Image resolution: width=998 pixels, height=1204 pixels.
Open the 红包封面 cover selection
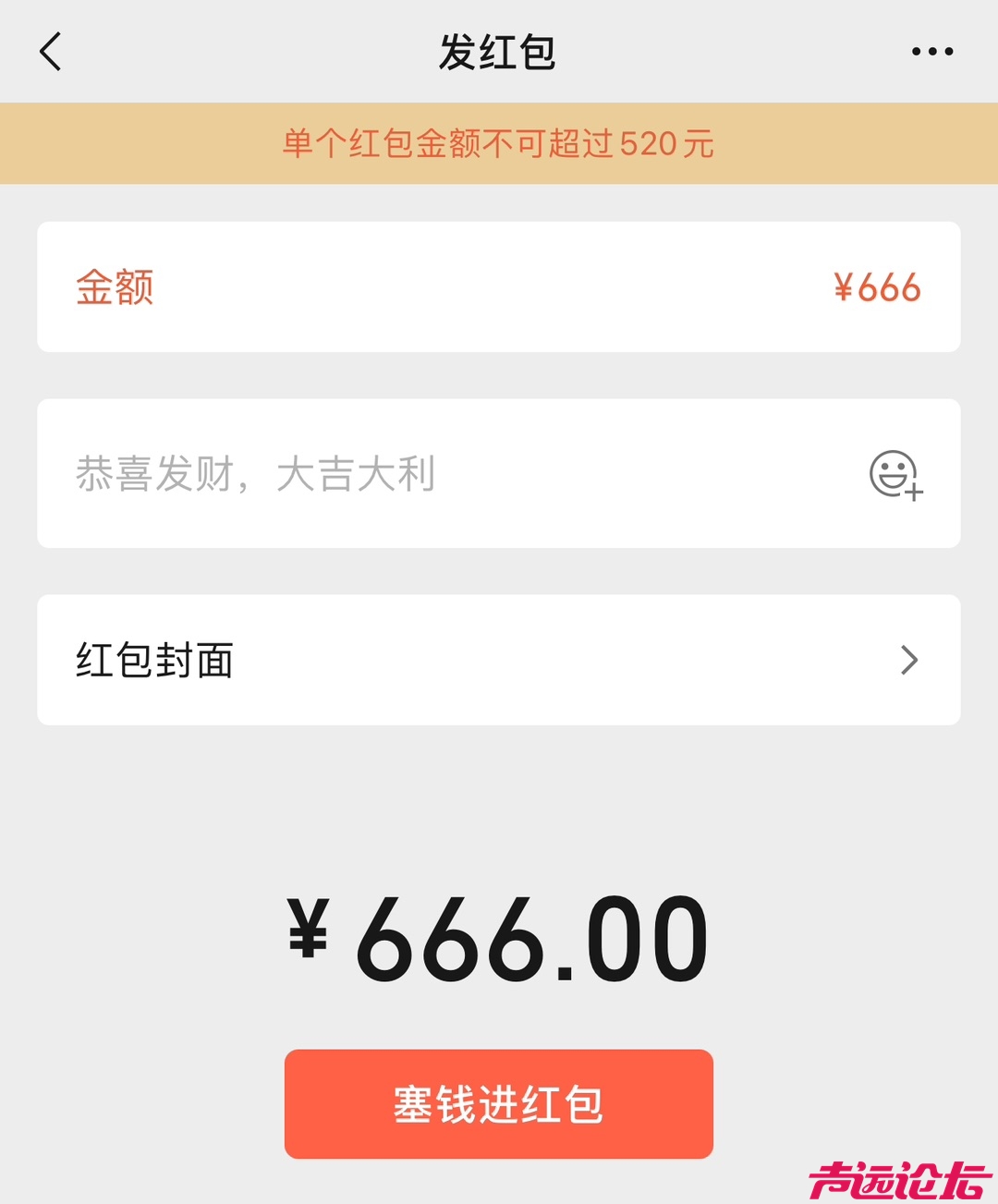(x=499, y=660)
